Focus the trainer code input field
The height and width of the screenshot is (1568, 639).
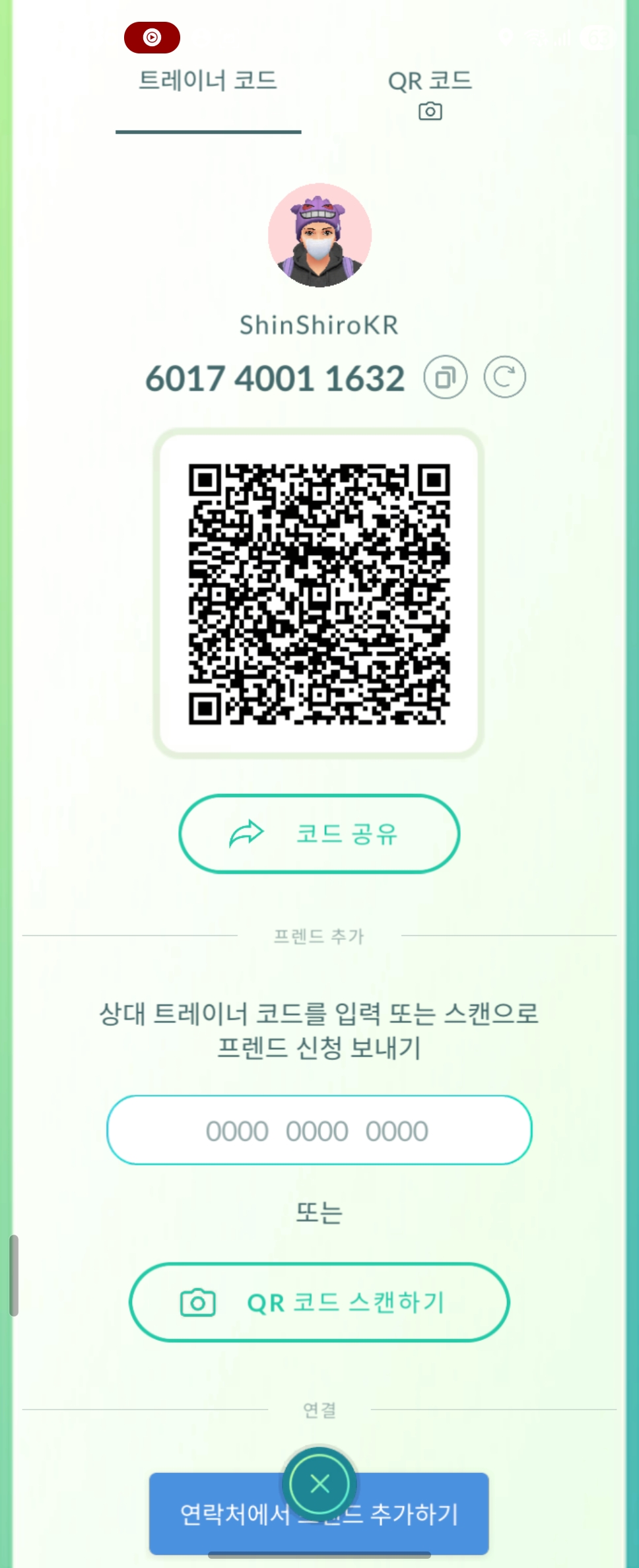[x=319, y=1130]
